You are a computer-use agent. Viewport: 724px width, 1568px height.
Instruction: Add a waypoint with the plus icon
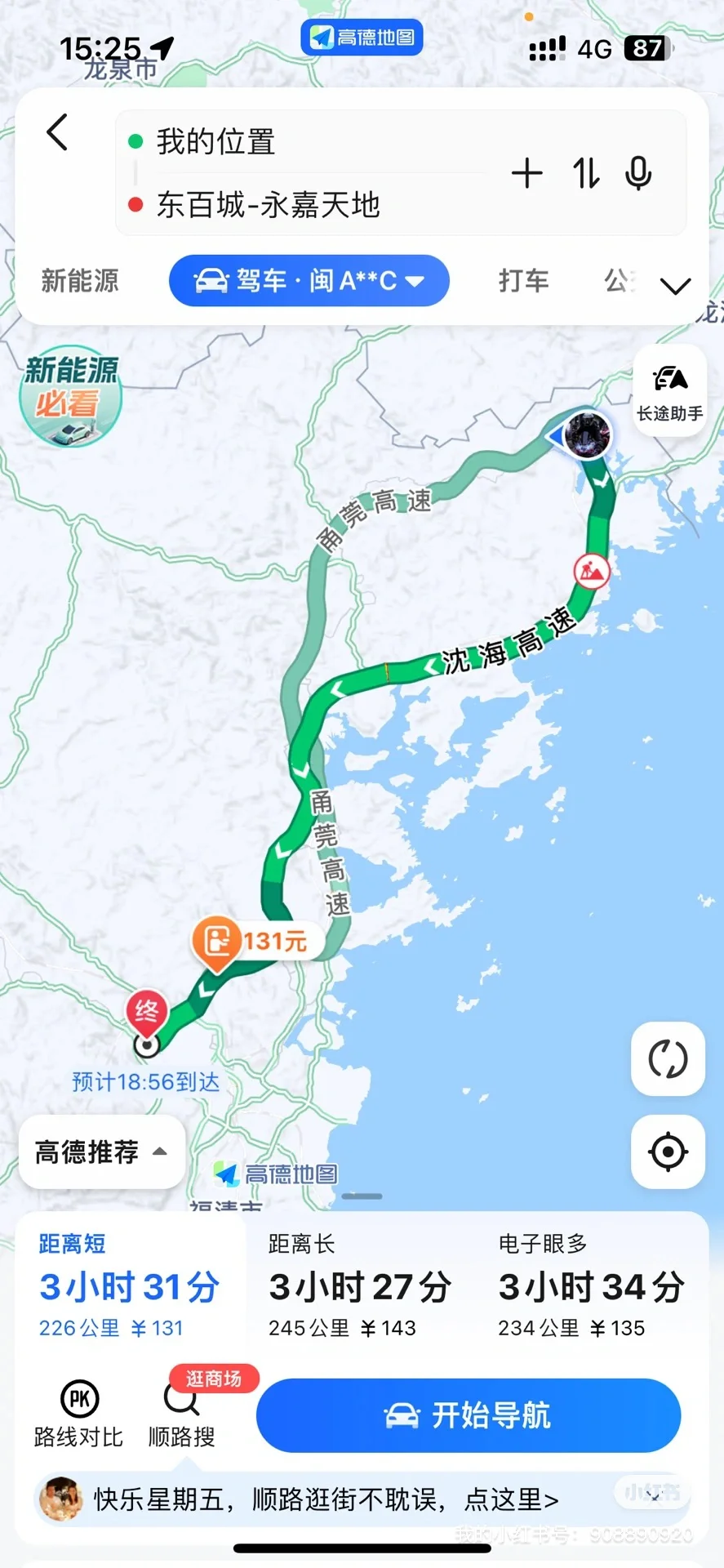pyautogui.click(x=526, y=174)
